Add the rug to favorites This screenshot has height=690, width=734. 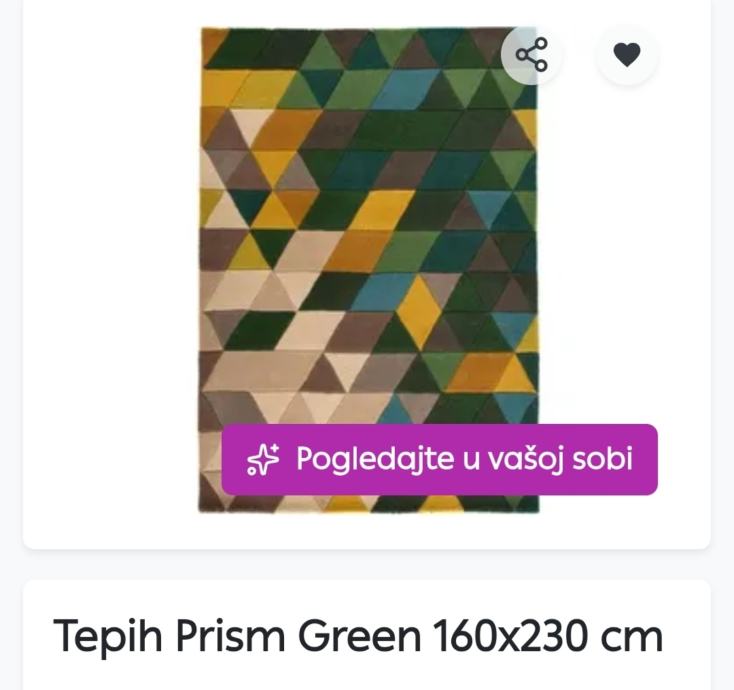(x=627, y=54)
